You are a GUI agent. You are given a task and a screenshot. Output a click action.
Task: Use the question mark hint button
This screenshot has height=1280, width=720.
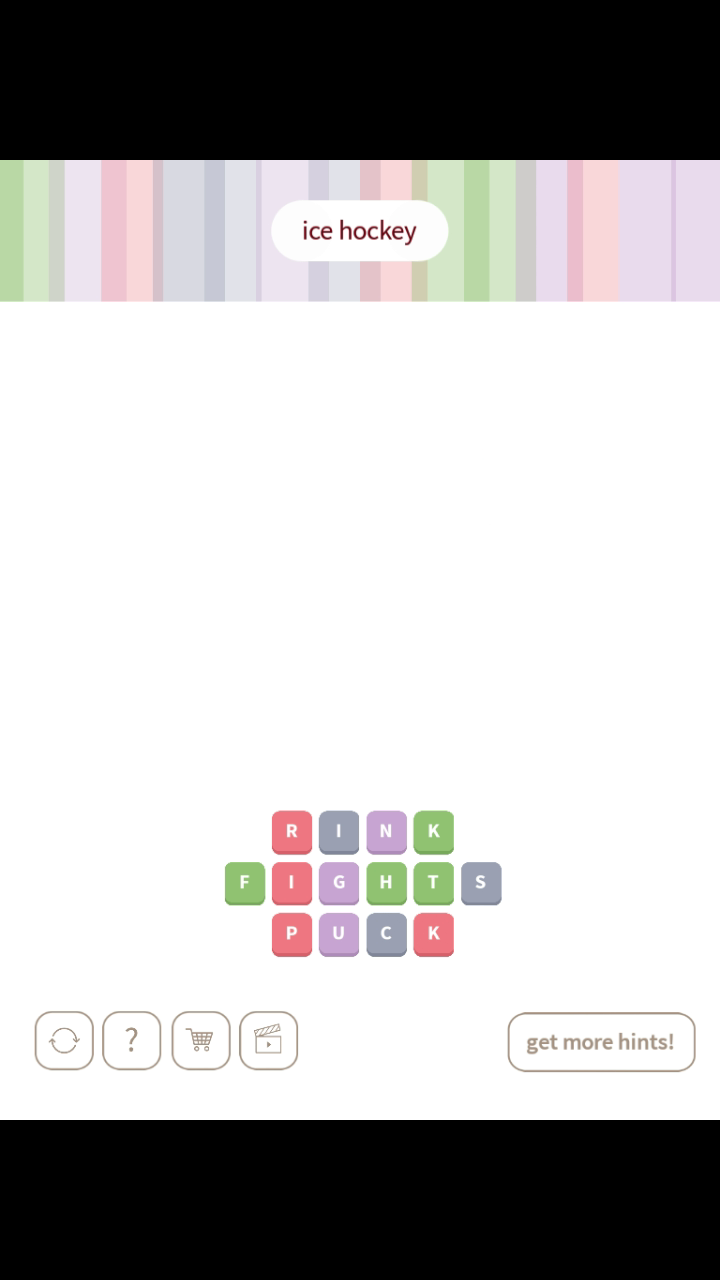point(131,1041)
